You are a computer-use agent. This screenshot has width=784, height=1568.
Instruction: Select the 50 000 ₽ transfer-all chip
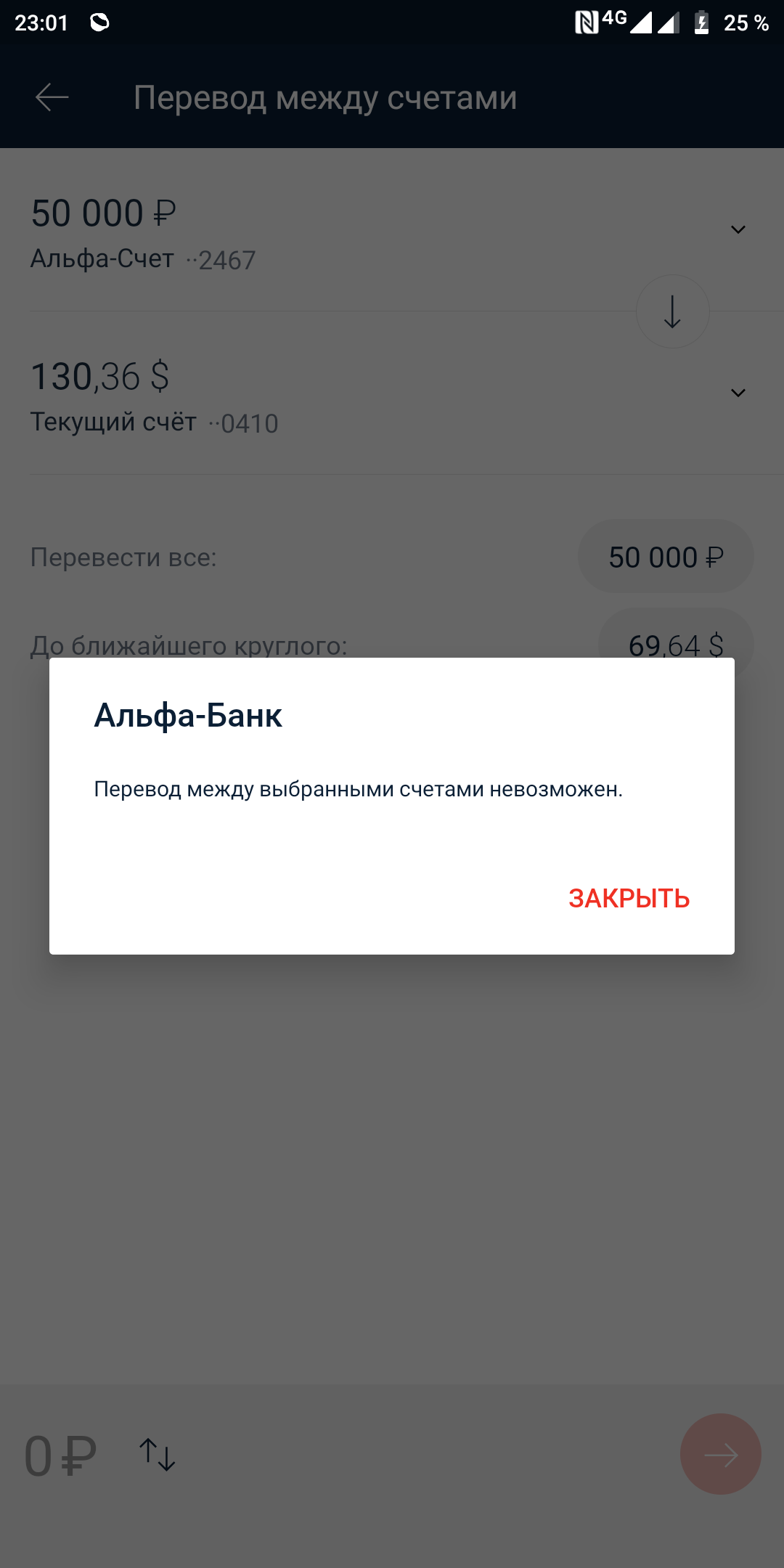tap(666, 557)
